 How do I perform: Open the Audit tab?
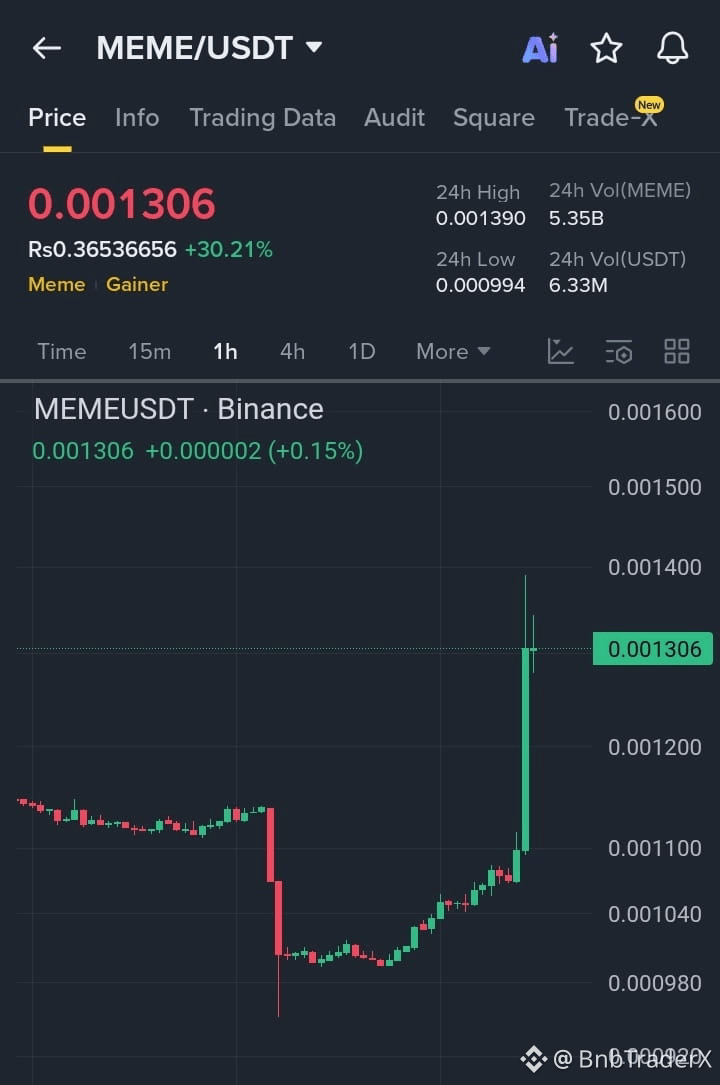click(x=394, y=118)
